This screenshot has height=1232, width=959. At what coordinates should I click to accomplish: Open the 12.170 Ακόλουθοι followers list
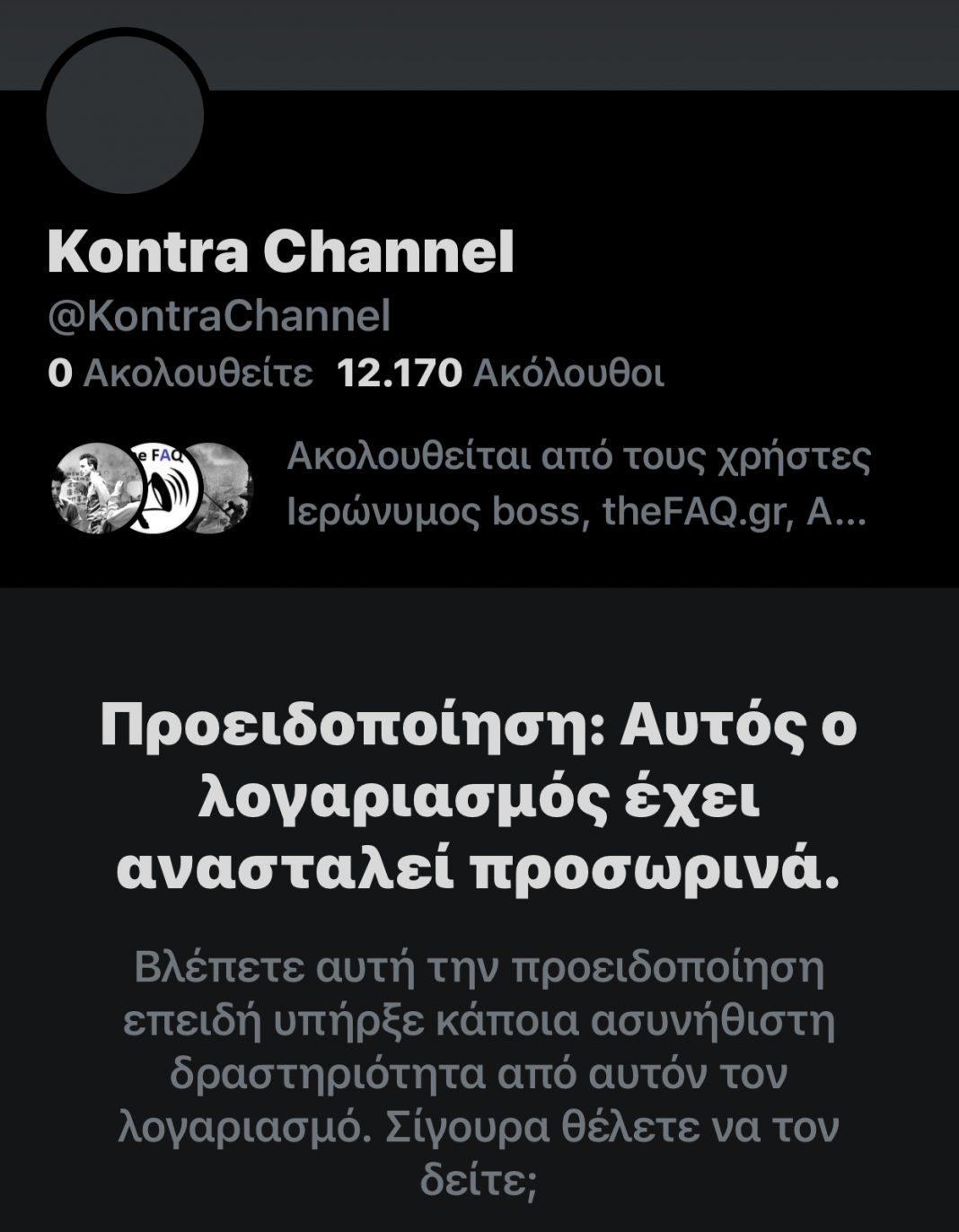tap(500, 373)
